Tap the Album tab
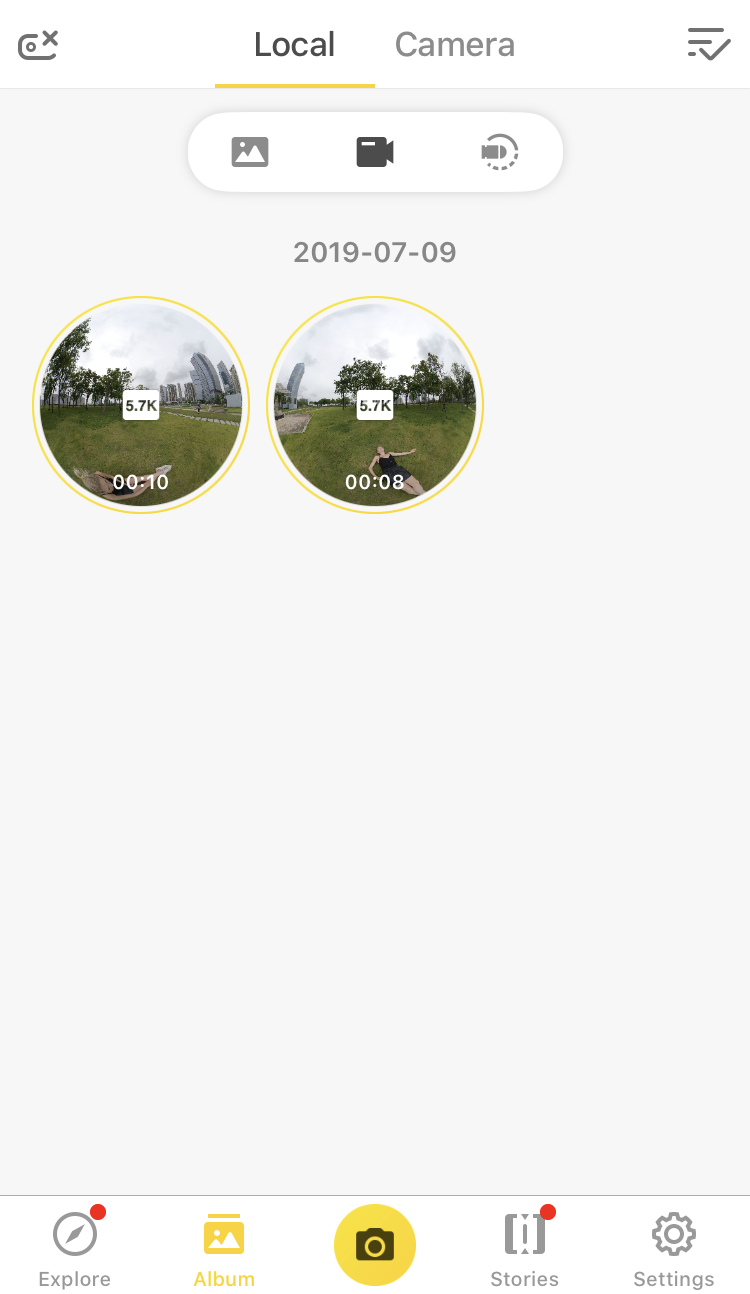Screen dimensions: 750x1294 pyautogui.click(x=224, y=1246)
